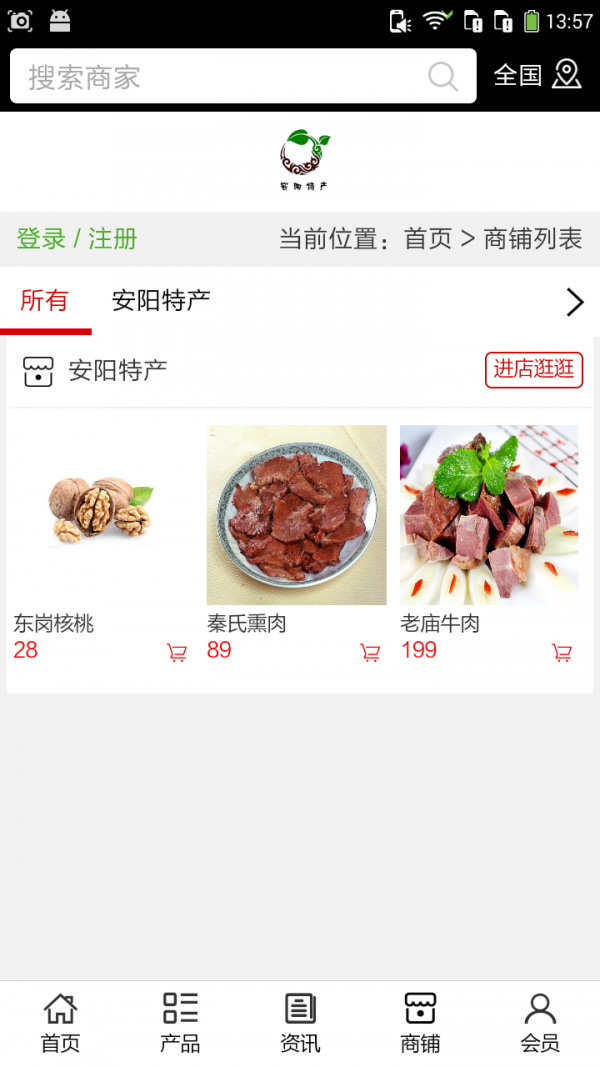Select the 商铺 bottom tab
600x1067 pixels.
click(420, 1023)
